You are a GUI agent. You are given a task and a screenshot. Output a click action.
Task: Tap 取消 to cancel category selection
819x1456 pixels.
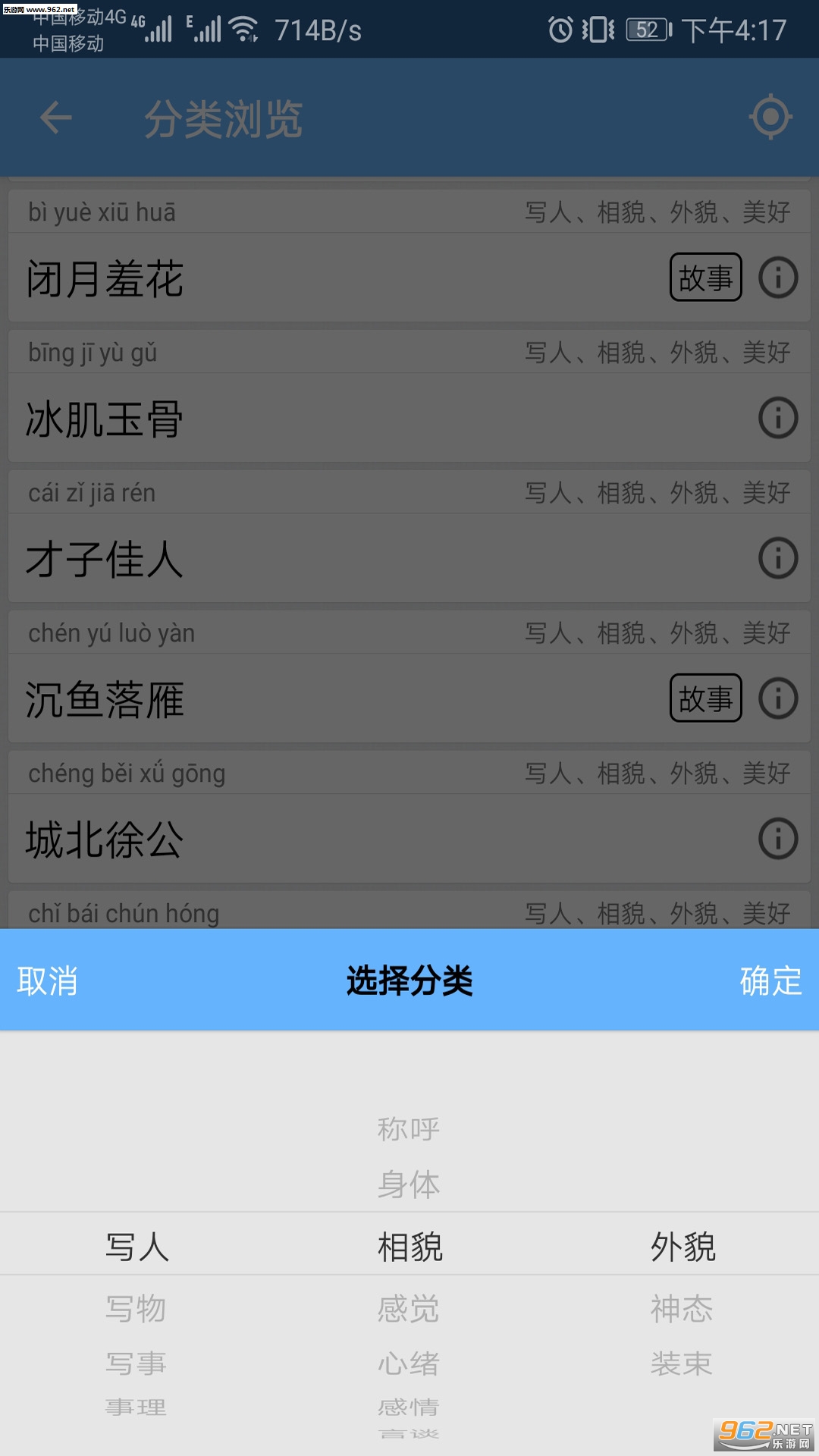pos(47,981)
